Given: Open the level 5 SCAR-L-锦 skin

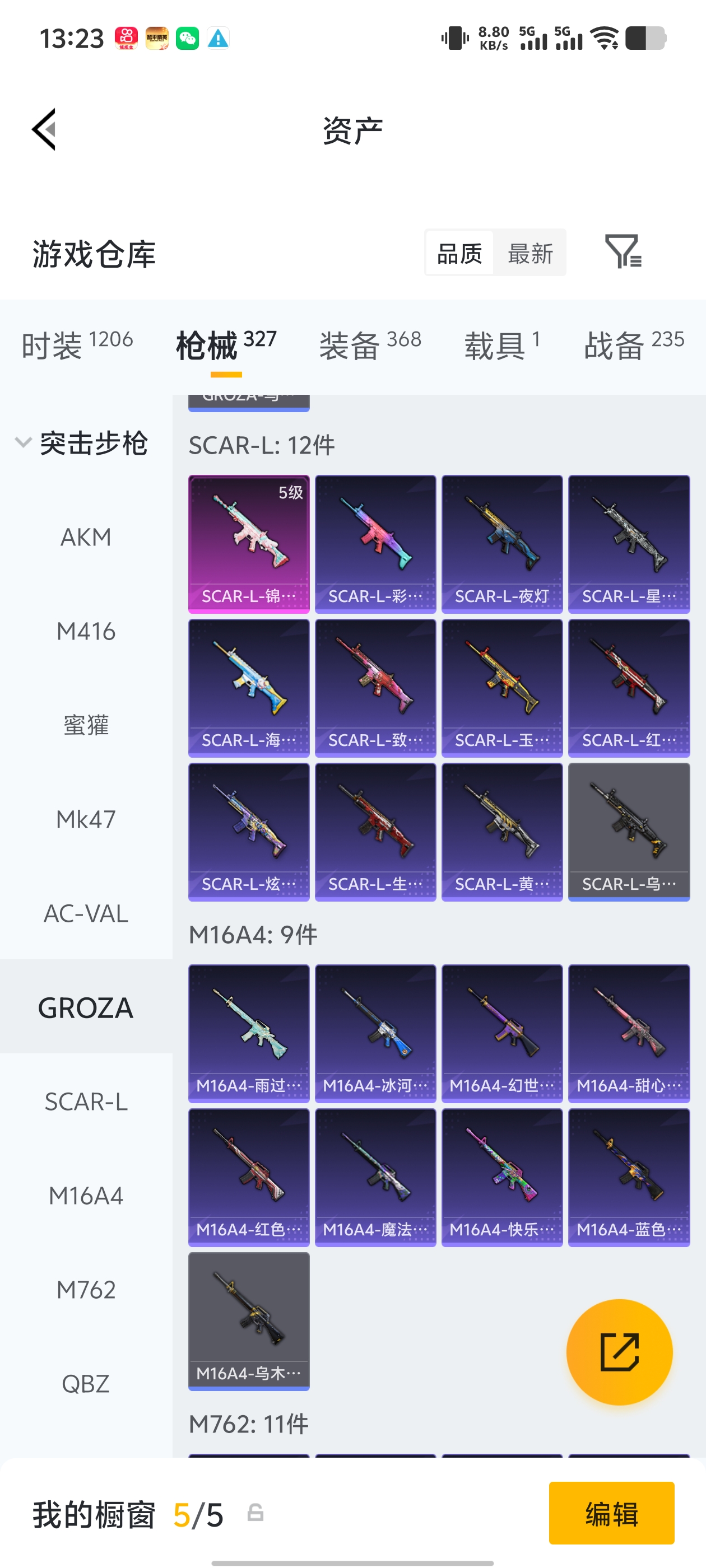Looking at the screenshot, I should 249,544.
